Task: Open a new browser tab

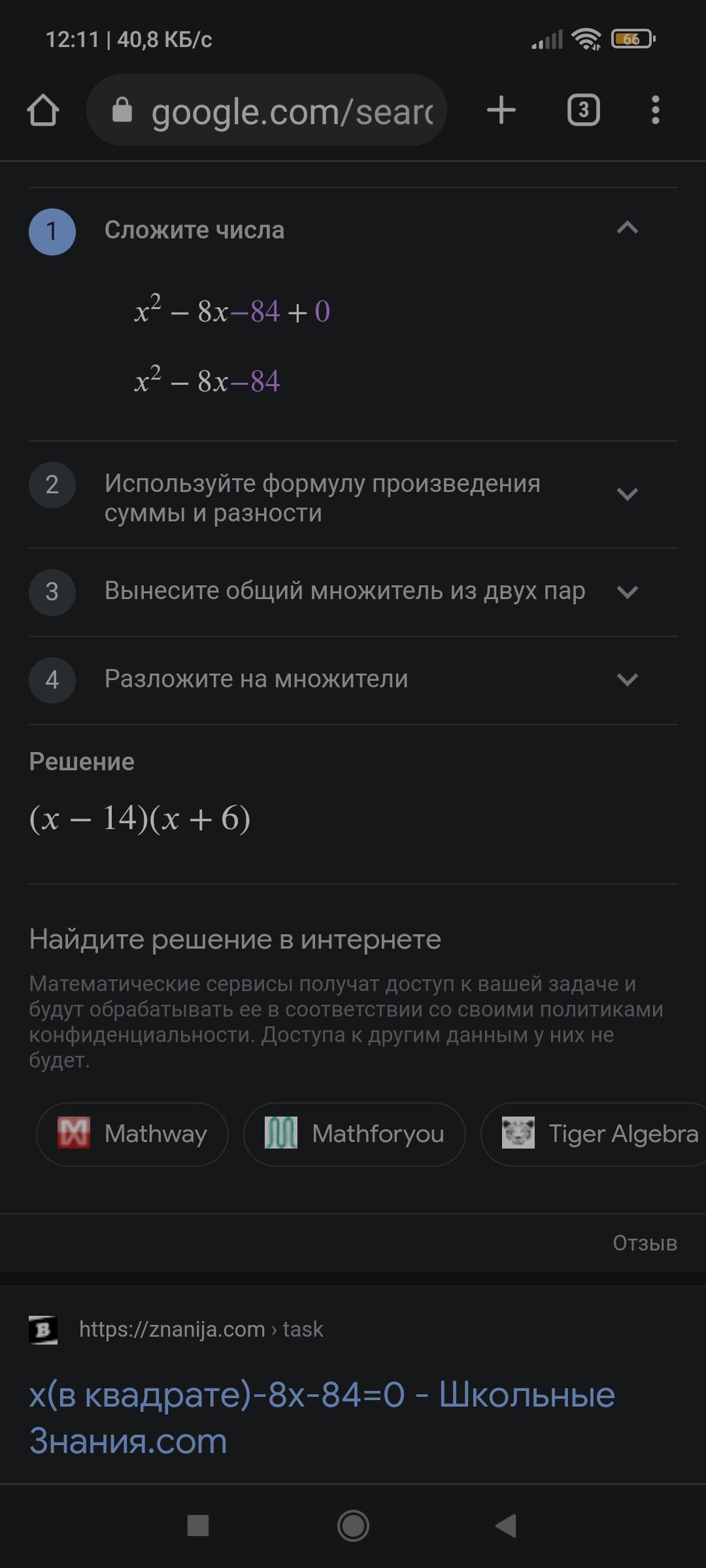Action: click(501, 110)
